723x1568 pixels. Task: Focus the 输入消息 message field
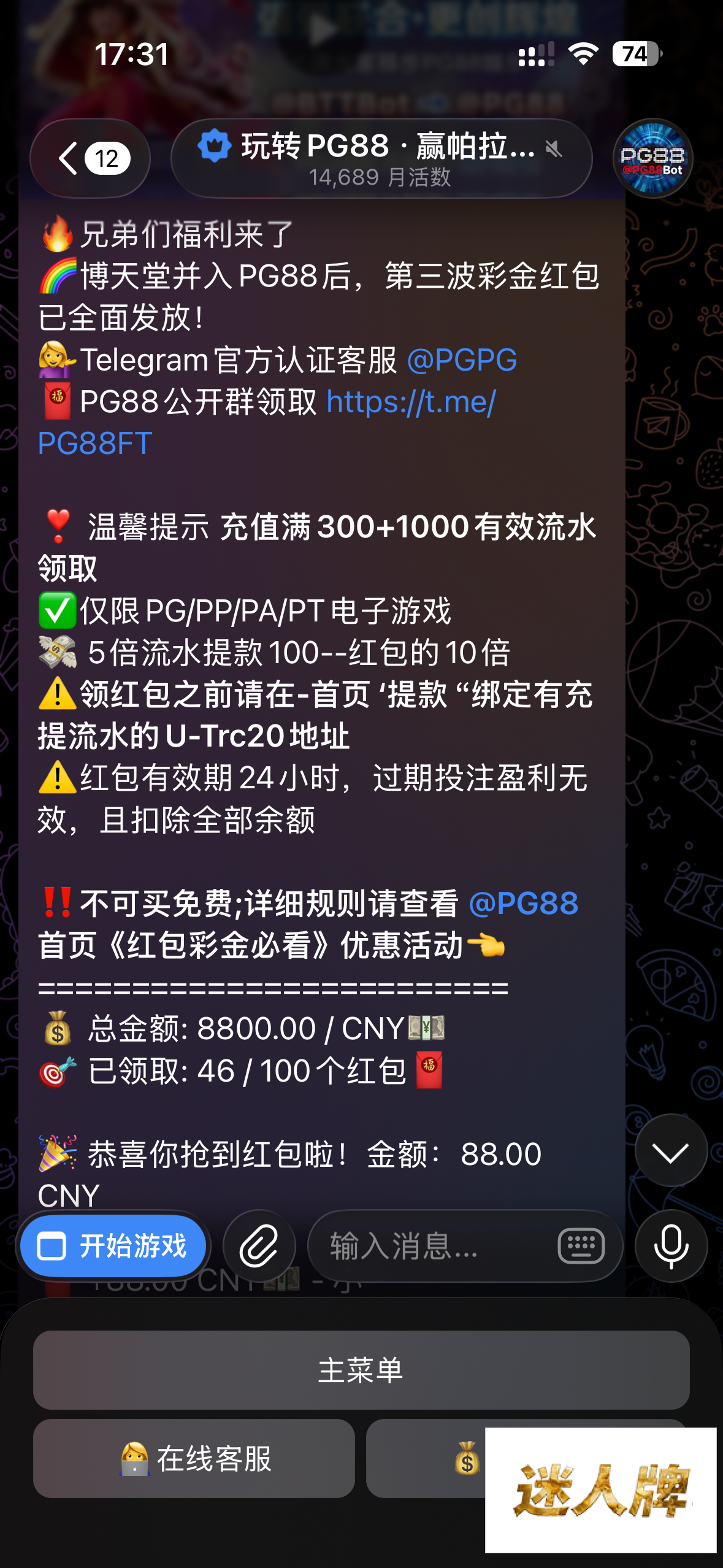(429, 1247)
